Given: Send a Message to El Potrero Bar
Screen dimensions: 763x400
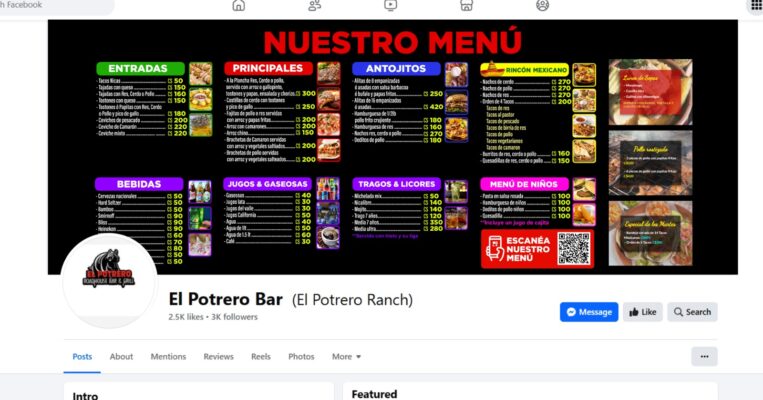Looking at the screenshot, I should [x=589, y=312].
